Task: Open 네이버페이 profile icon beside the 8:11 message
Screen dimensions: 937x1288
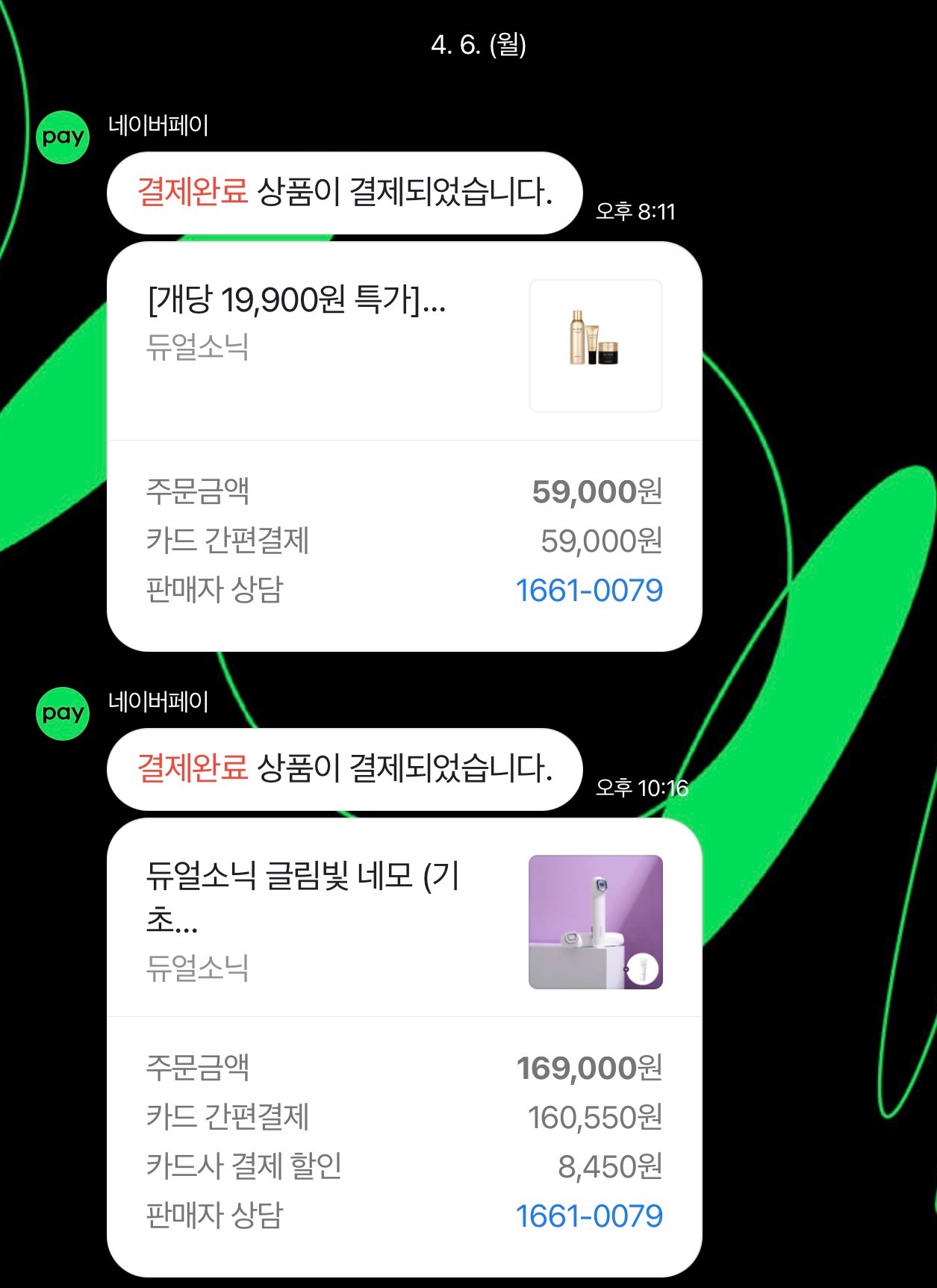Action: [x=63, y=137]
